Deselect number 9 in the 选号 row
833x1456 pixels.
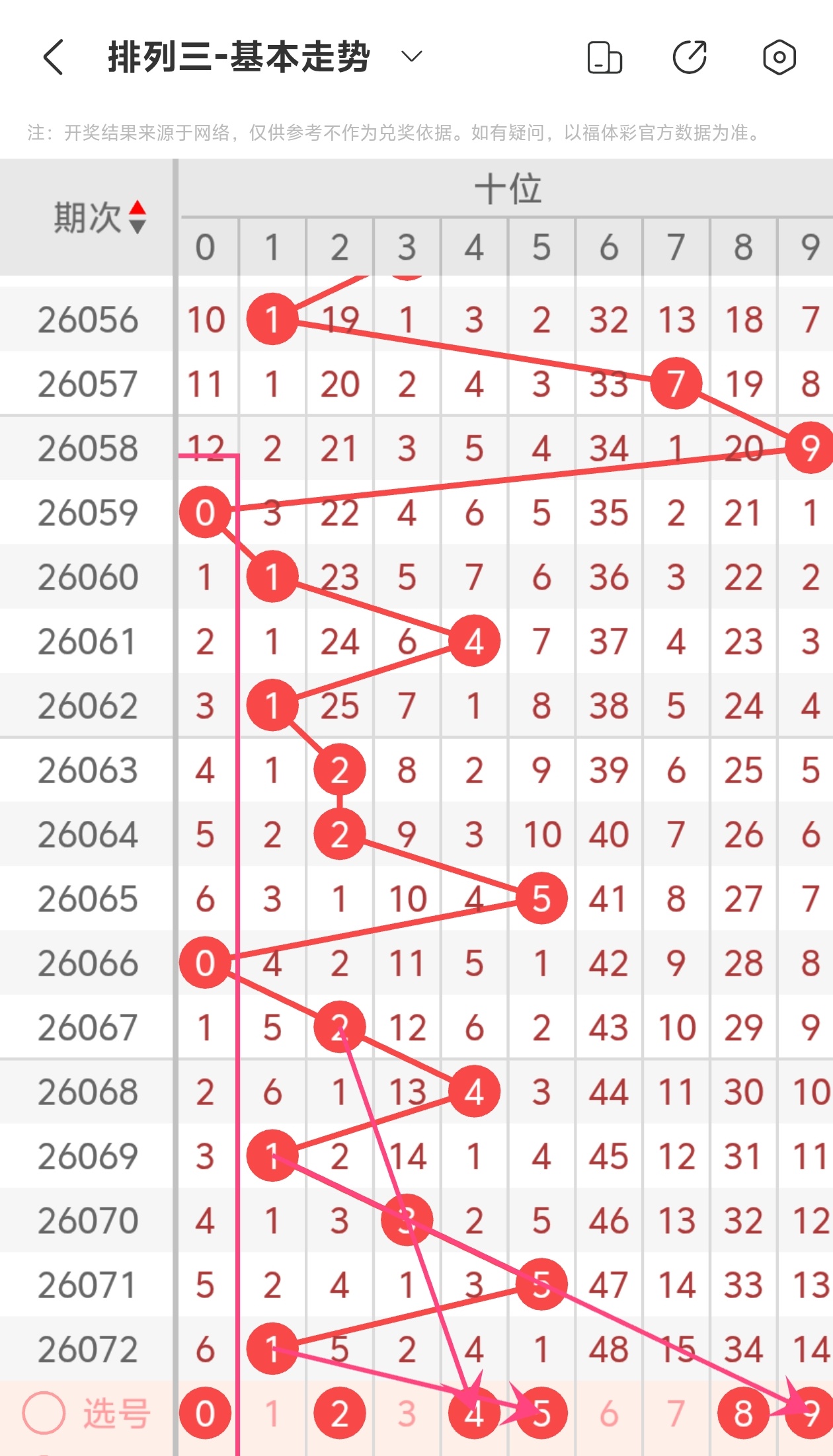click(x=810, y=1413)
